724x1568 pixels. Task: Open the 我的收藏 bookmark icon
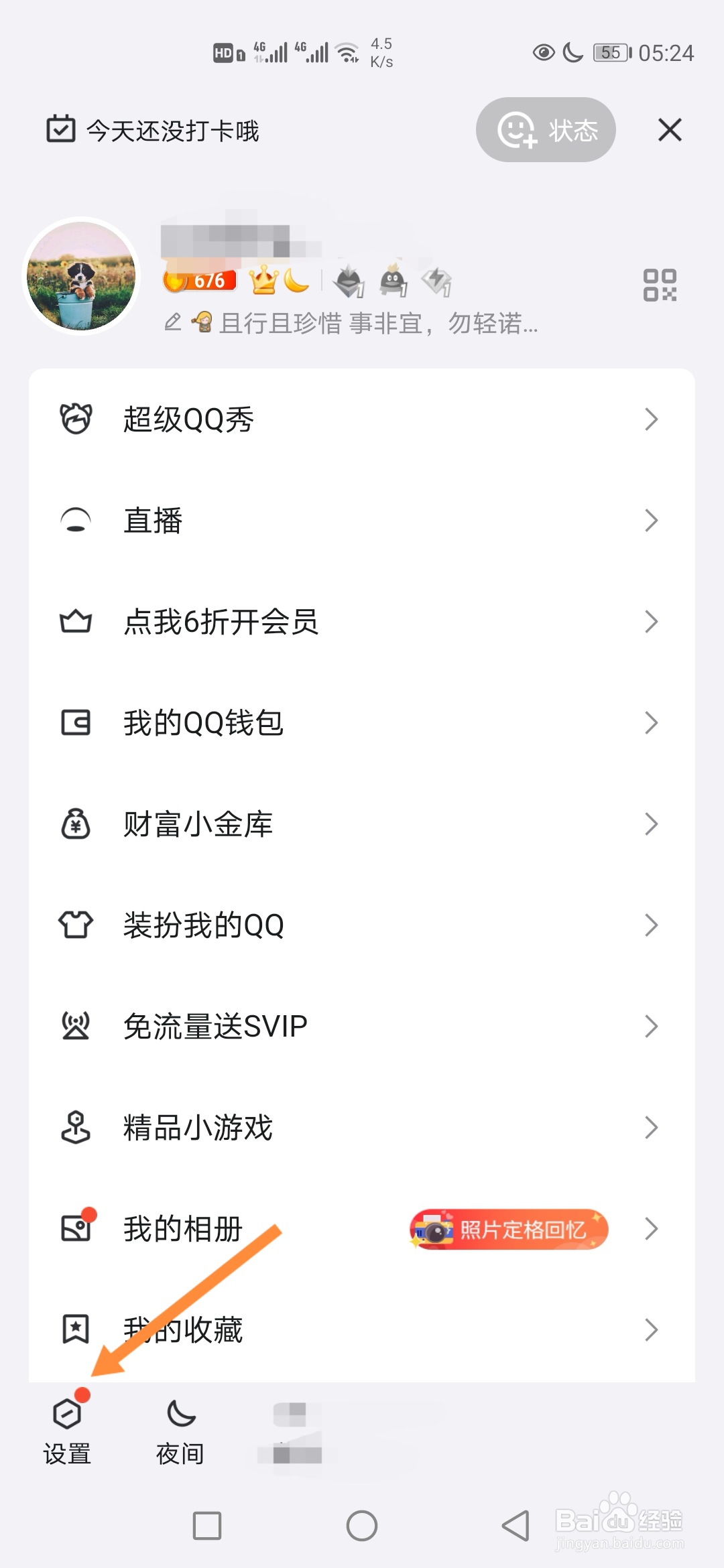(76, 1329)
